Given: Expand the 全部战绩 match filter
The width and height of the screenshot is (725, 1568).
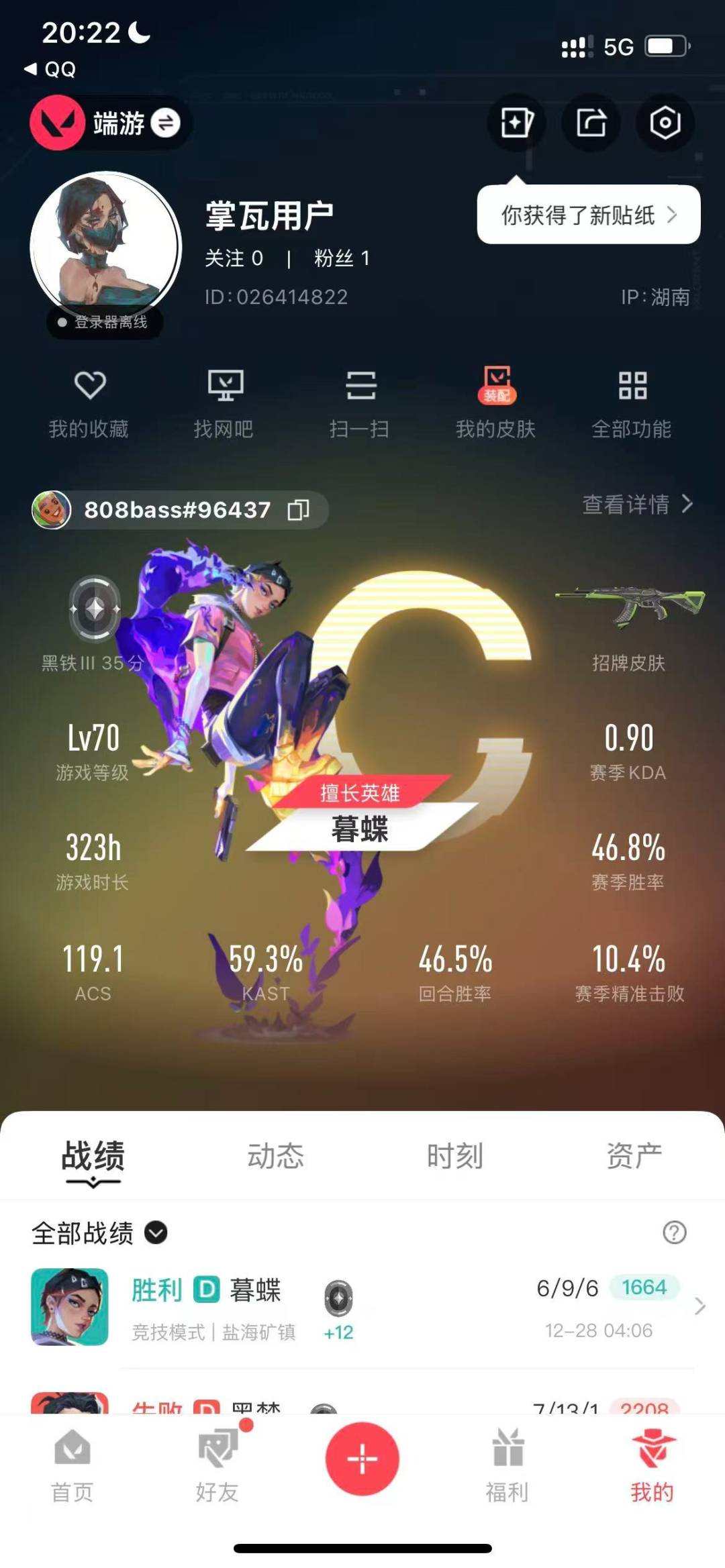Looking at the screenshot, I should click(x=99, y=1232).
